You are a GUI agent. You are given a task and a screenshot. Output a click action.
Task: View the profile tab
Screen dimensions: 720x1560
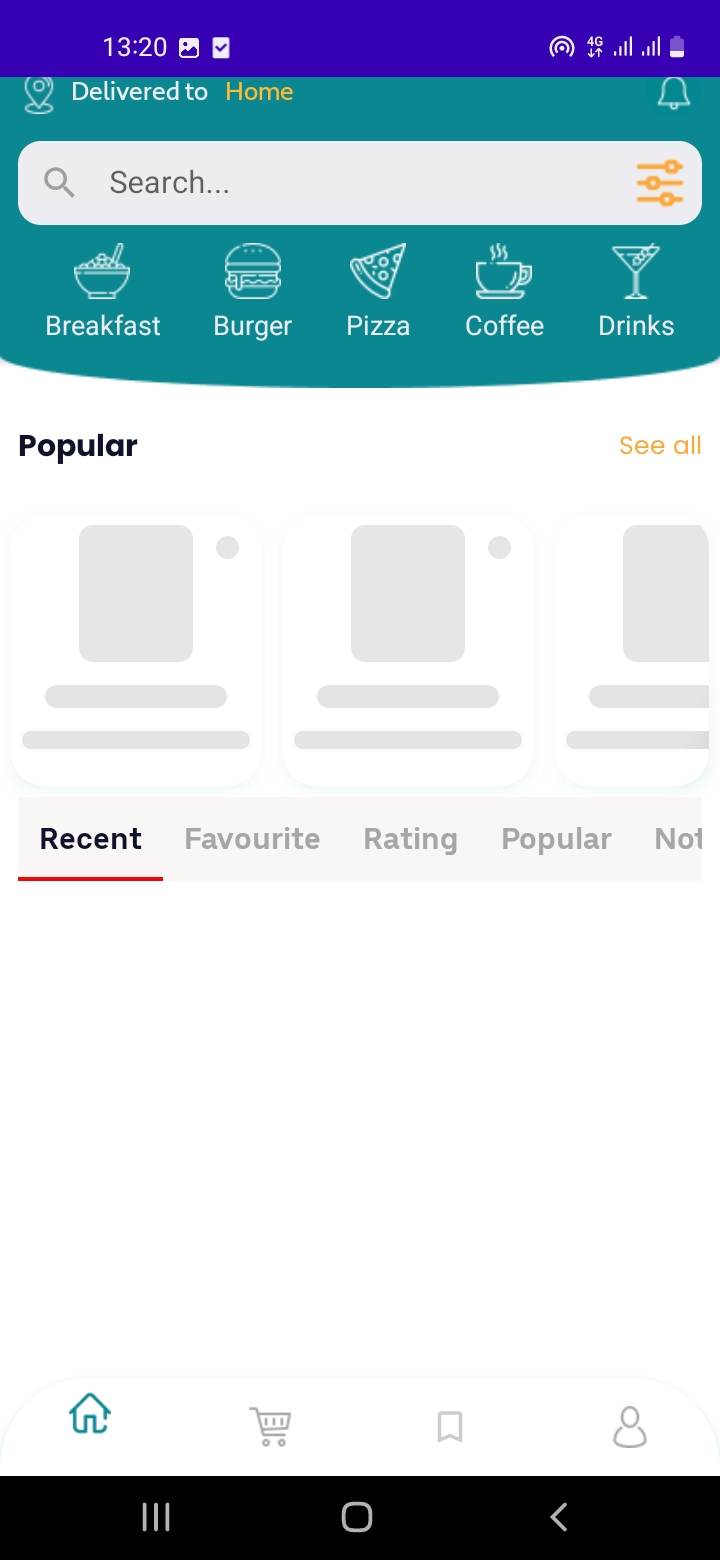point(630,1427)
